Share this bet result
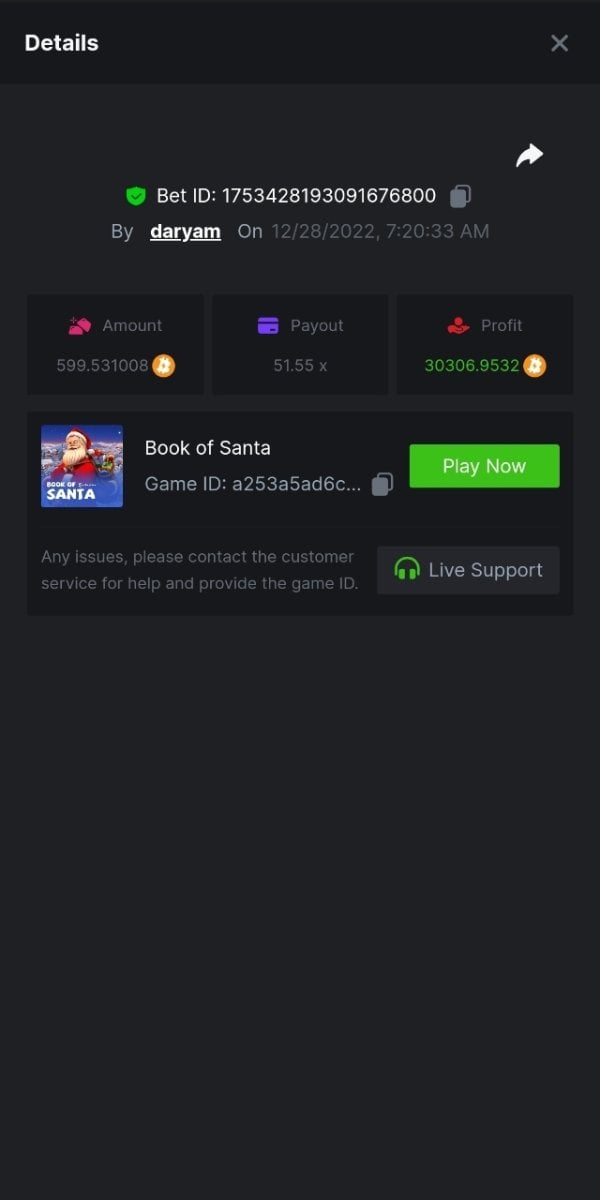Viewport: 600px width, 1200px height. 529,155
